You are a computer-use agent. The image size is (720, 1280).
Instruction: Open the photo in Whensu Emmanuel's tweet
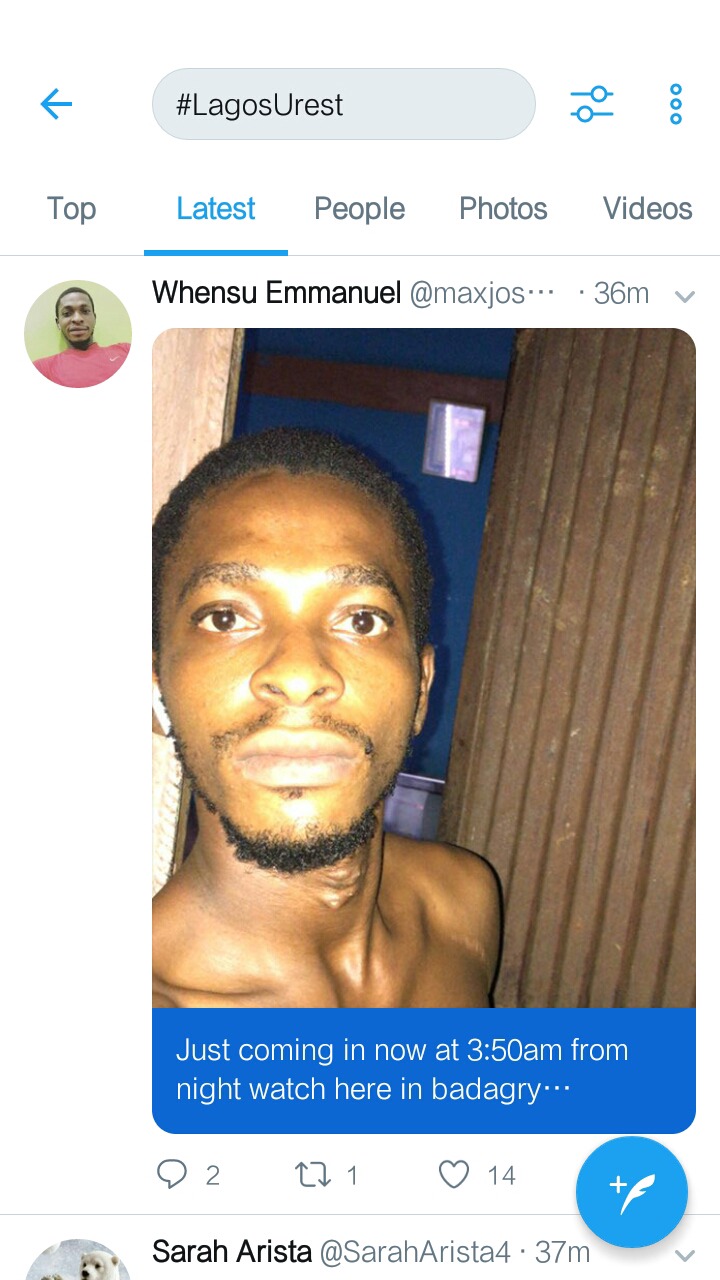pyautogui.click(x=424, y=668)
